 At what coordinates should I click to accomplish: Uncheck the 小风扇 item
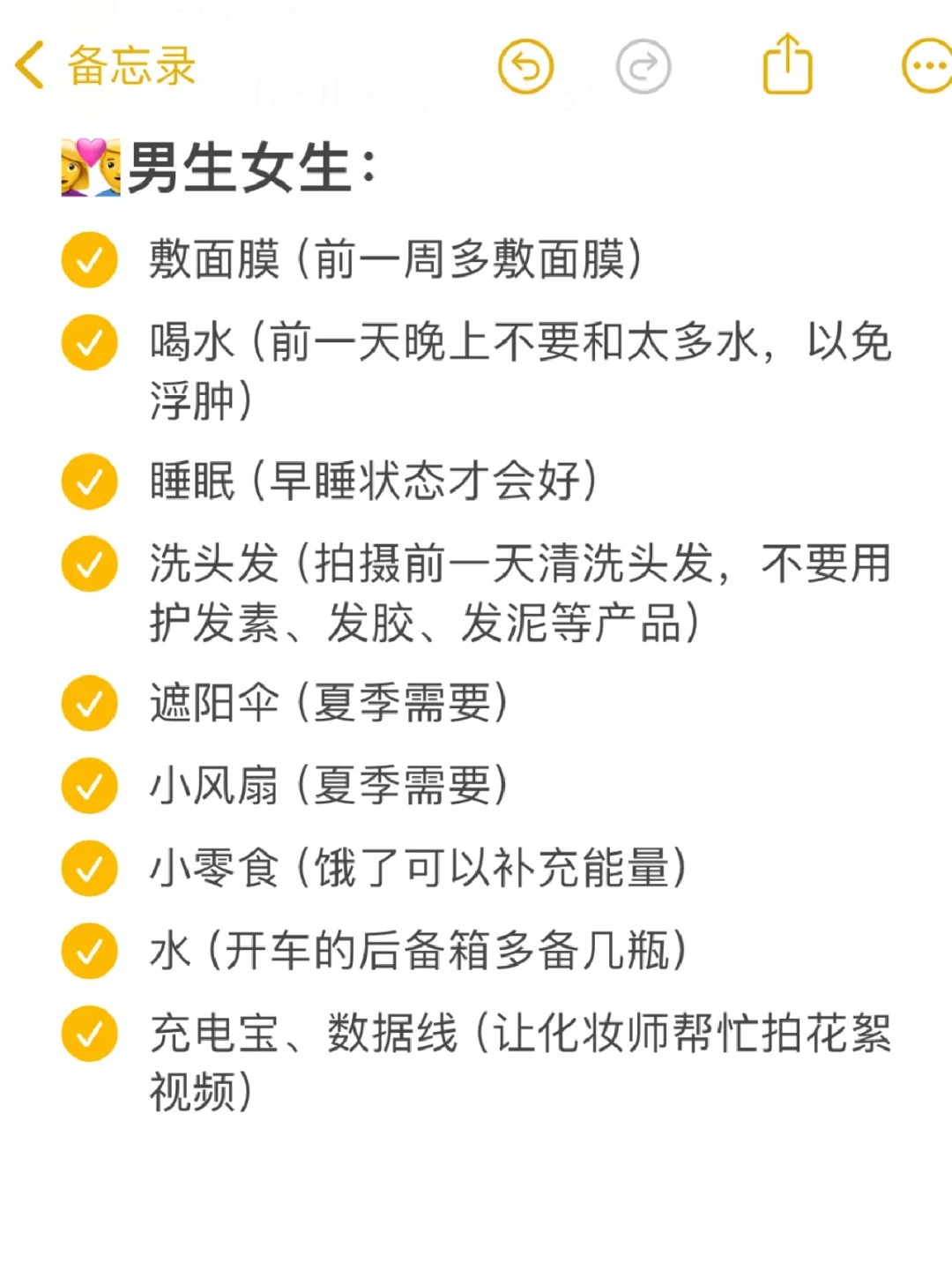89,786
